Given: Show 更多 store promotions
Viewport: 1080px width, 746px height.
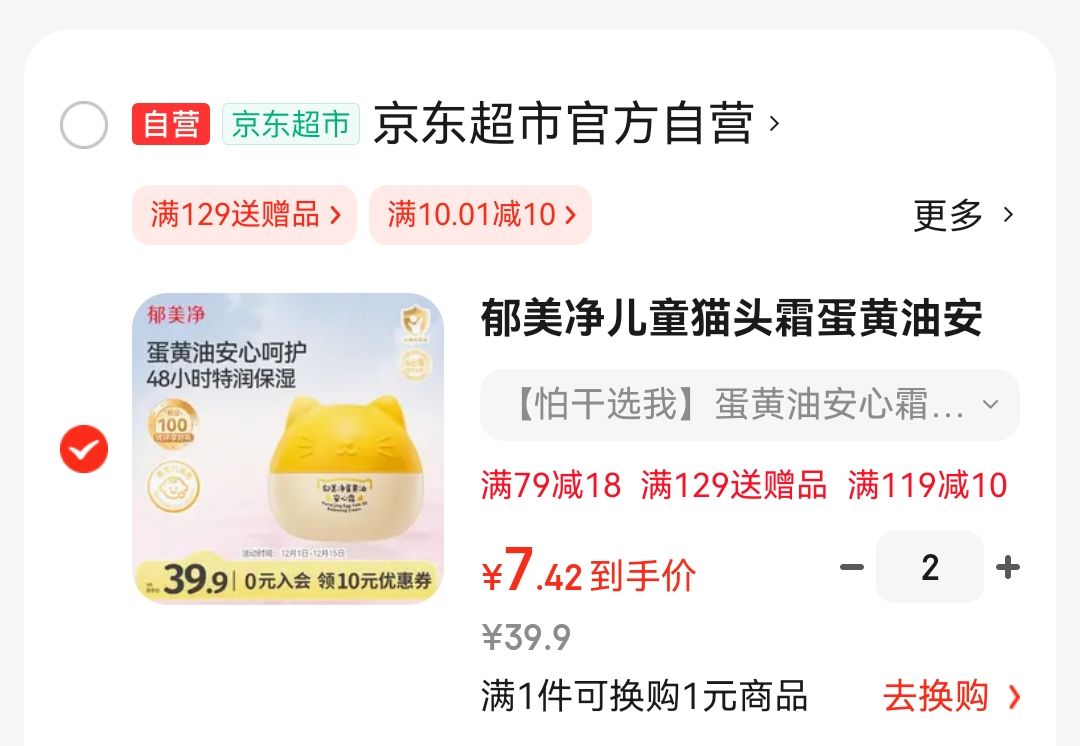Looking at the screenshot, I should (x=964, y=215).
